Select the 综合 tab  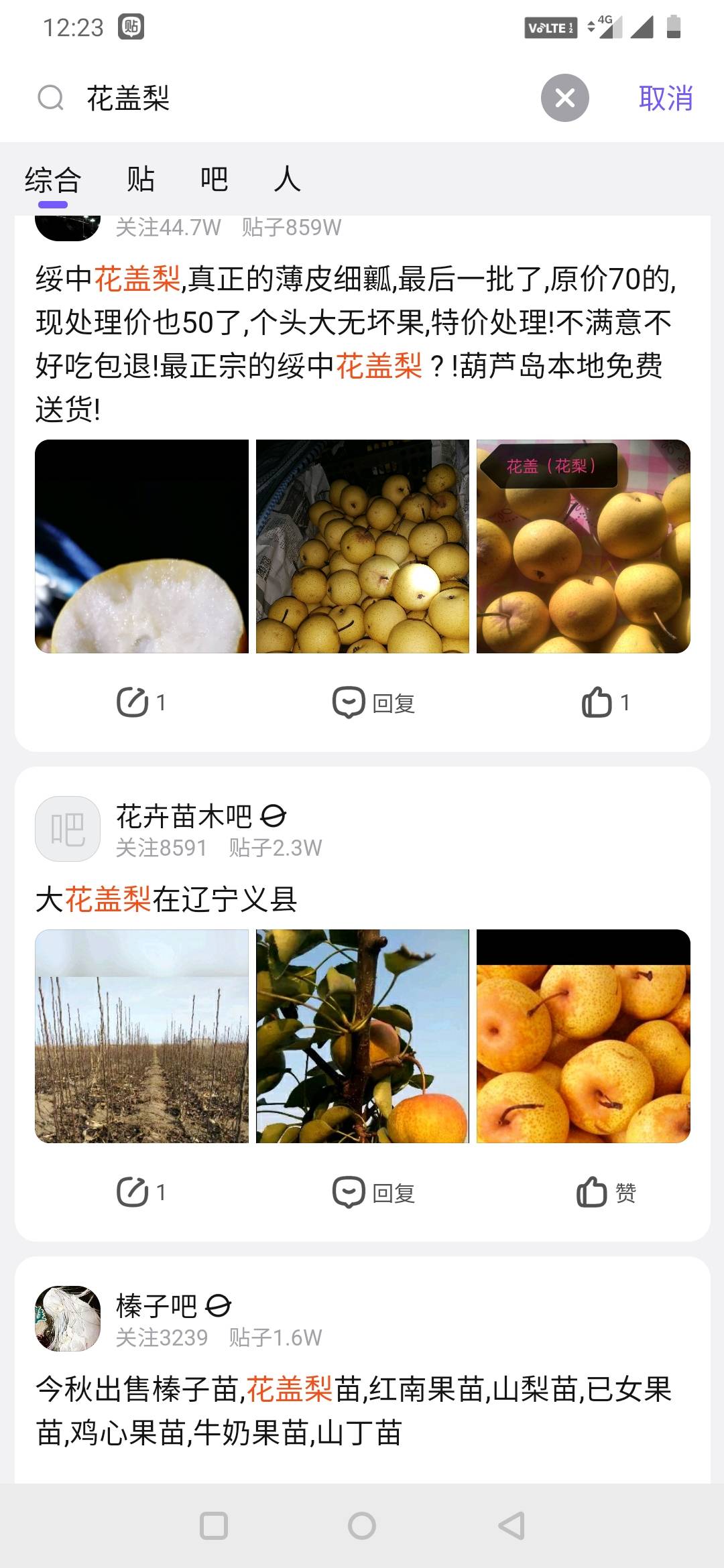[53, 181]
